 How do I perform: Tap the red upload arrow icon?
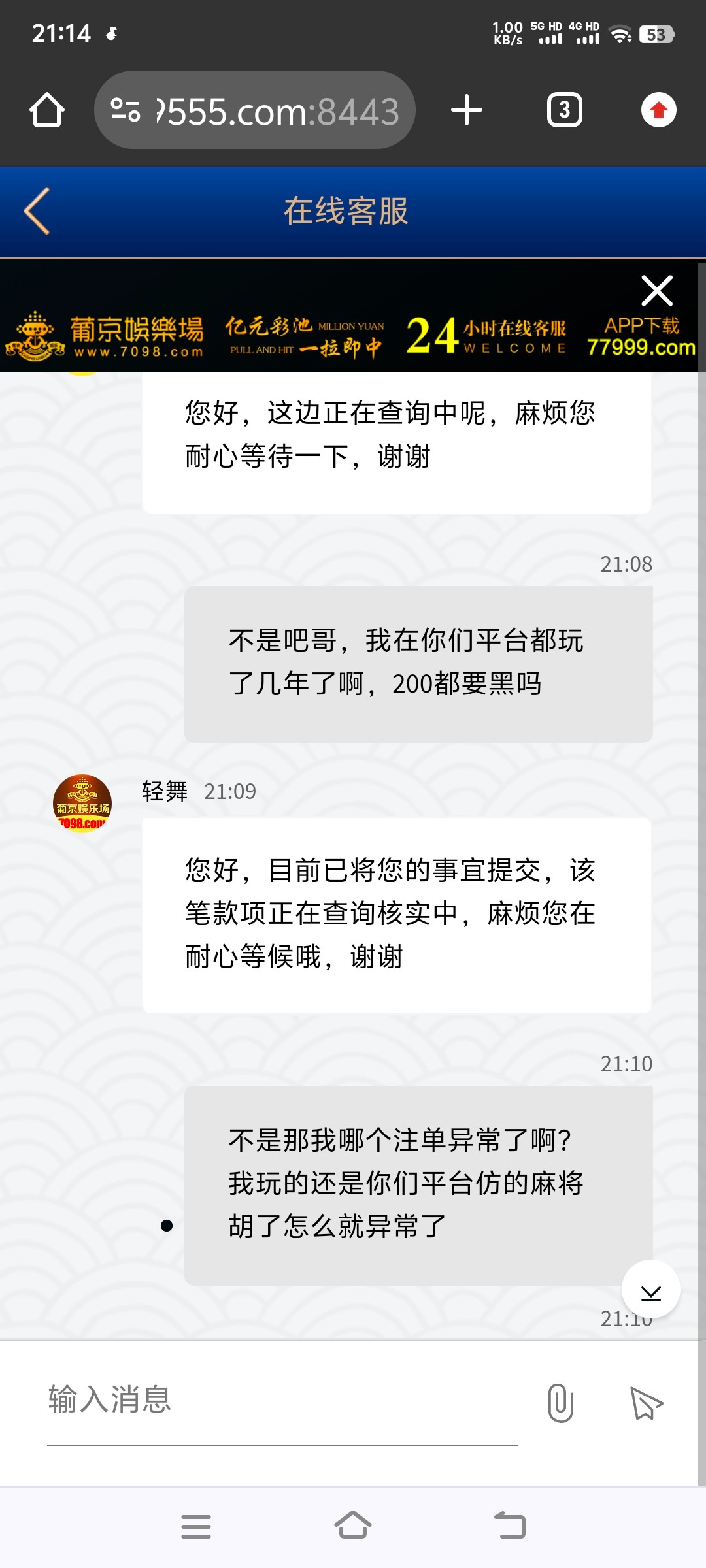coord(659,109)
